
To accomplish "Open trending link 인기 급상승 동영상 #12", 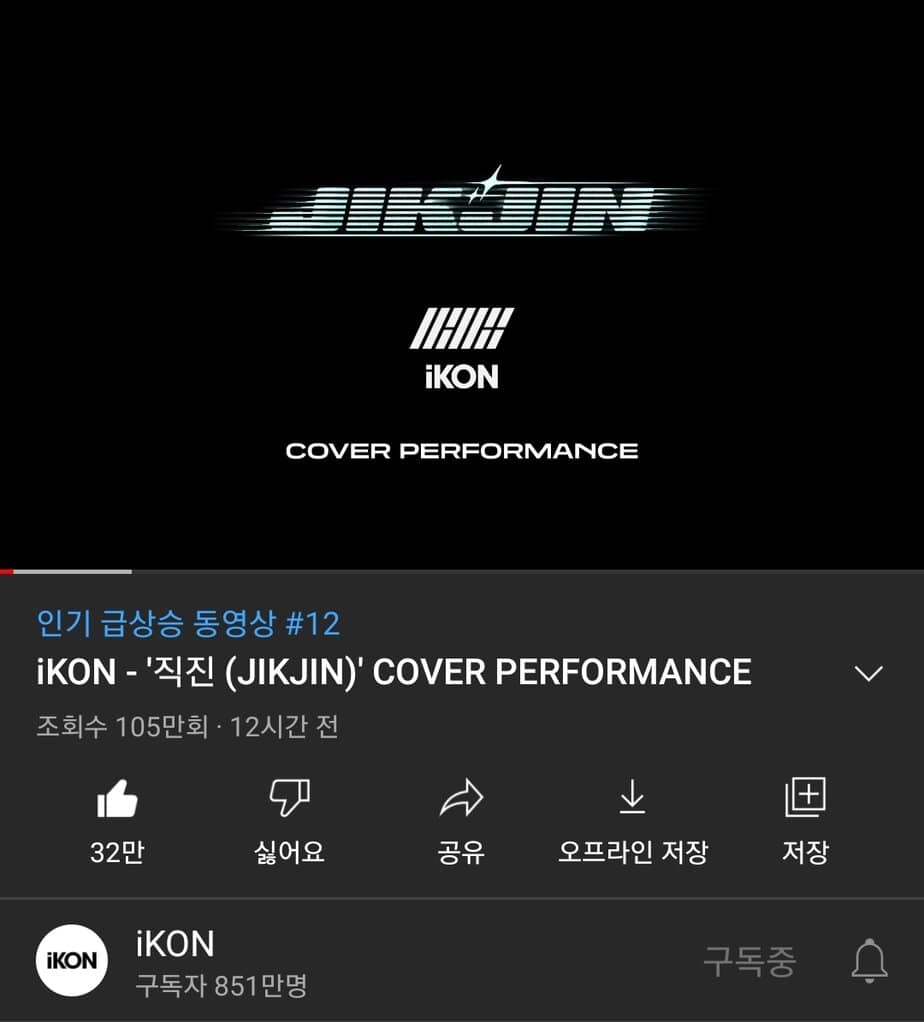I will 188,624.
